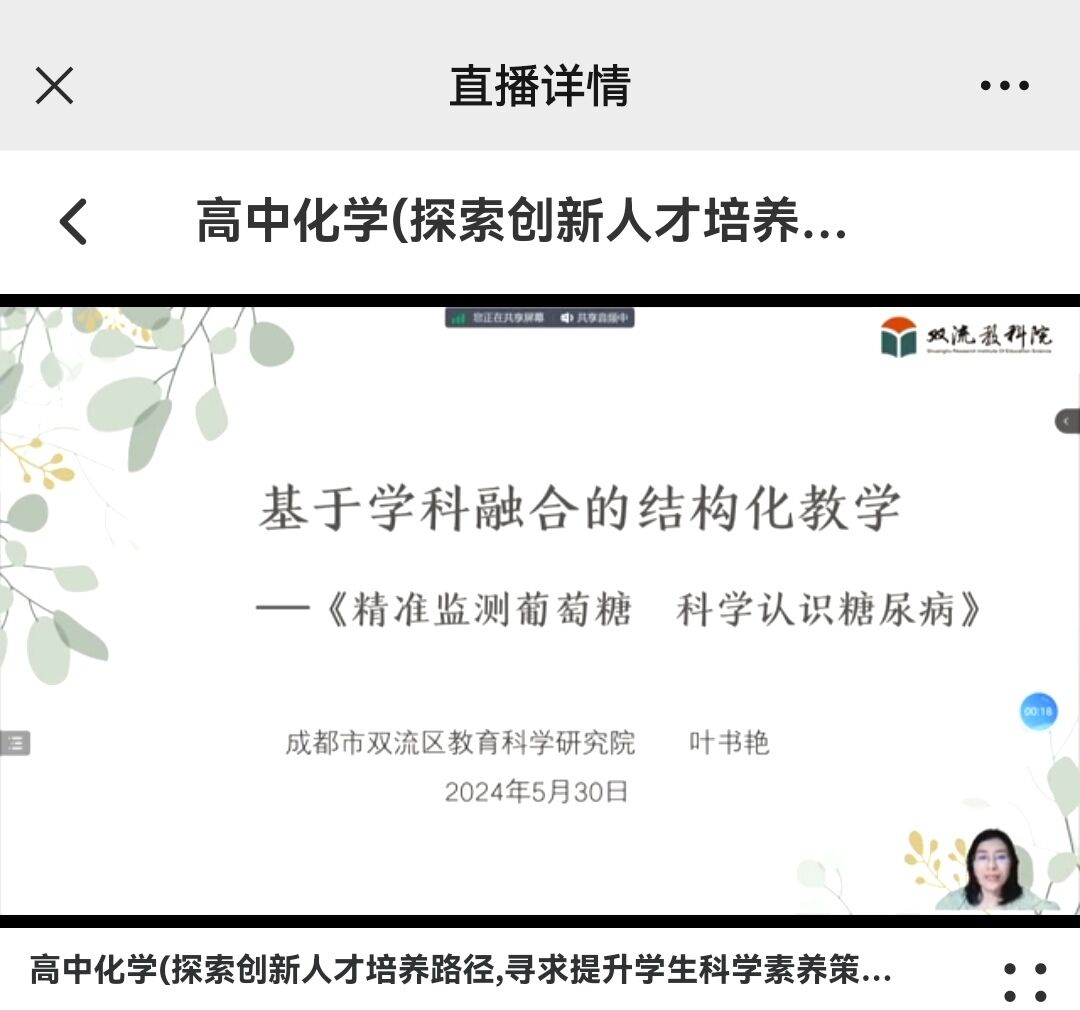Screen dimensions: 1080x1010
Task: Open the three-dot overflow menu
Action: pyautogui.click(x=1004, y=86)
